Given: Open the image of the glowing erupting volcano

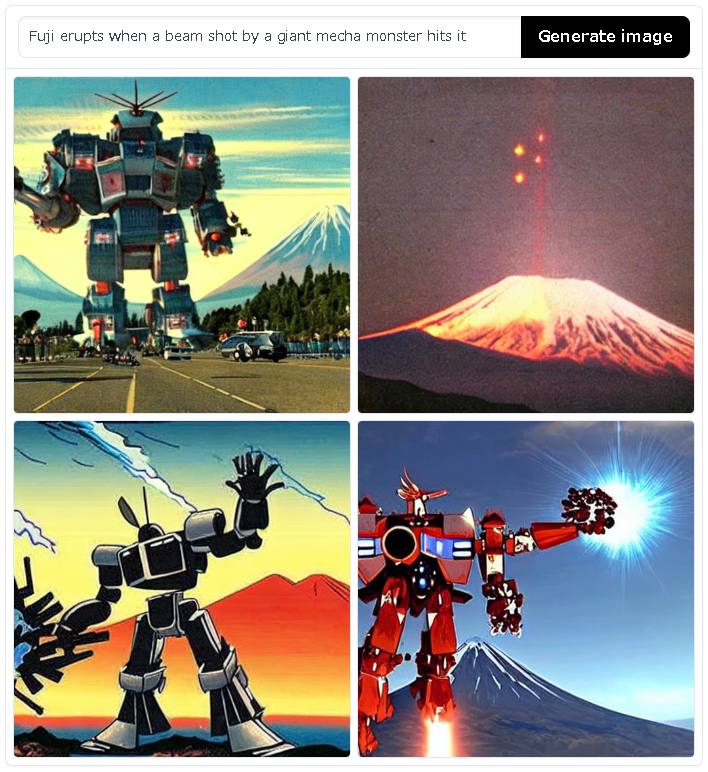Looking at the screenshot, I should pos(526,245).
